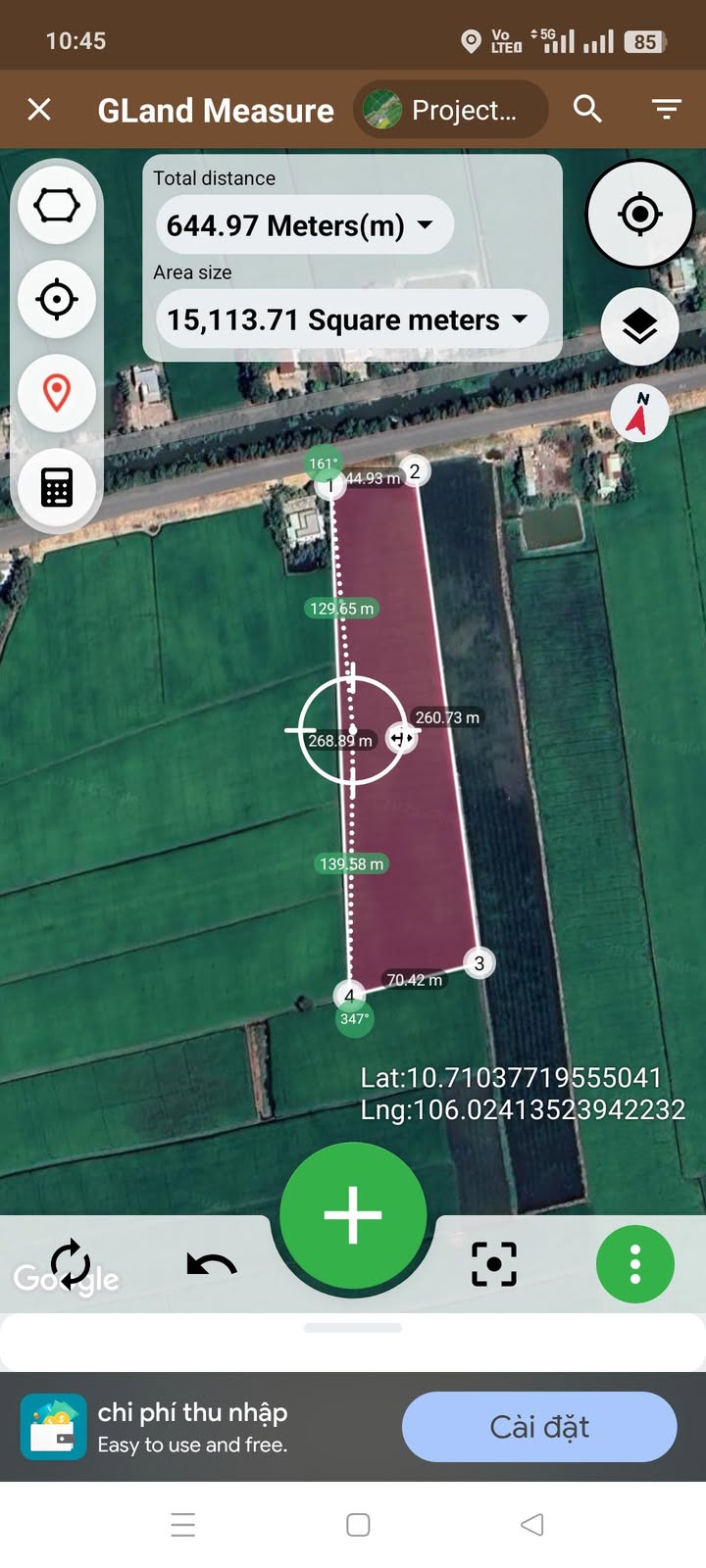706x1568 pixels.
Task: Tap the refresh arrows icon
Action: click(71, 1264)
